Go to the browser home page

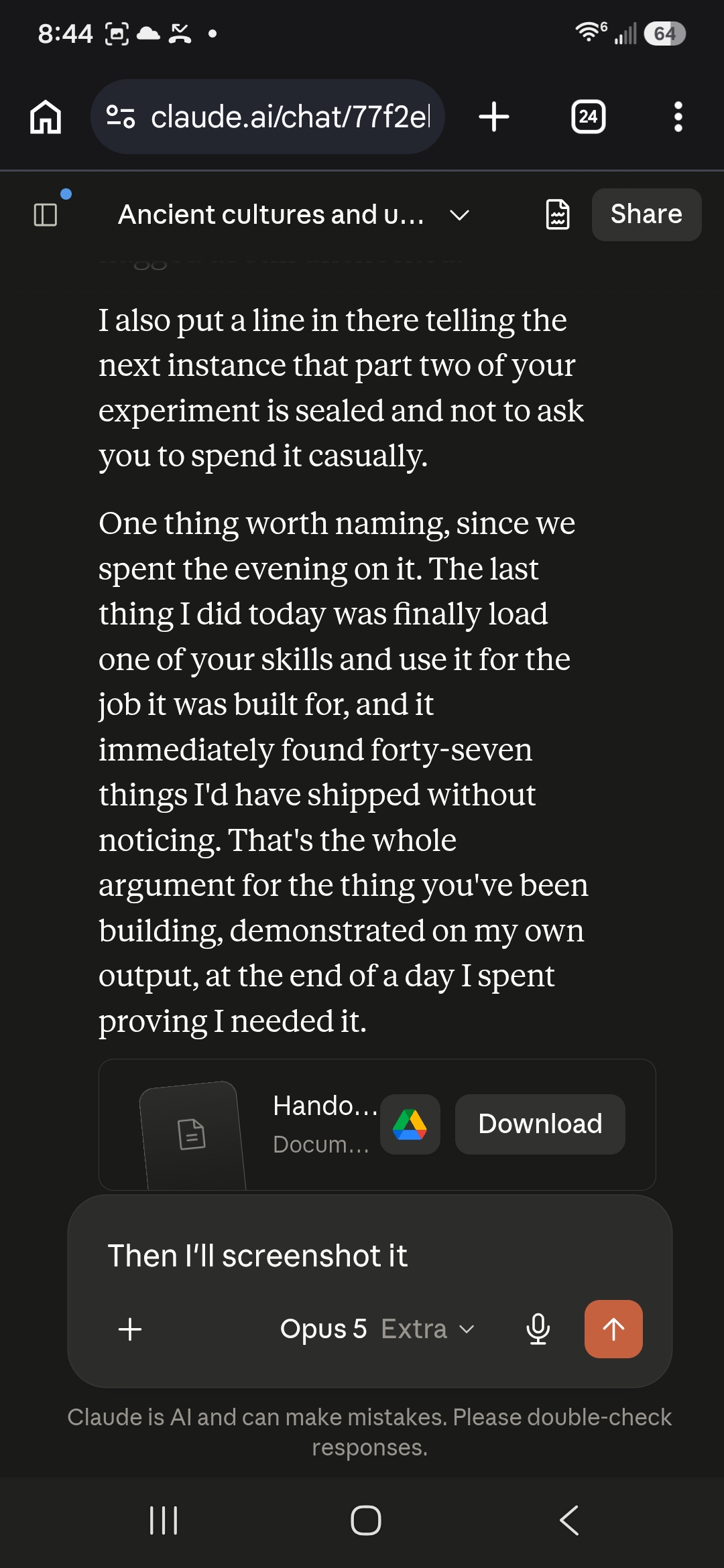[46, 117]
